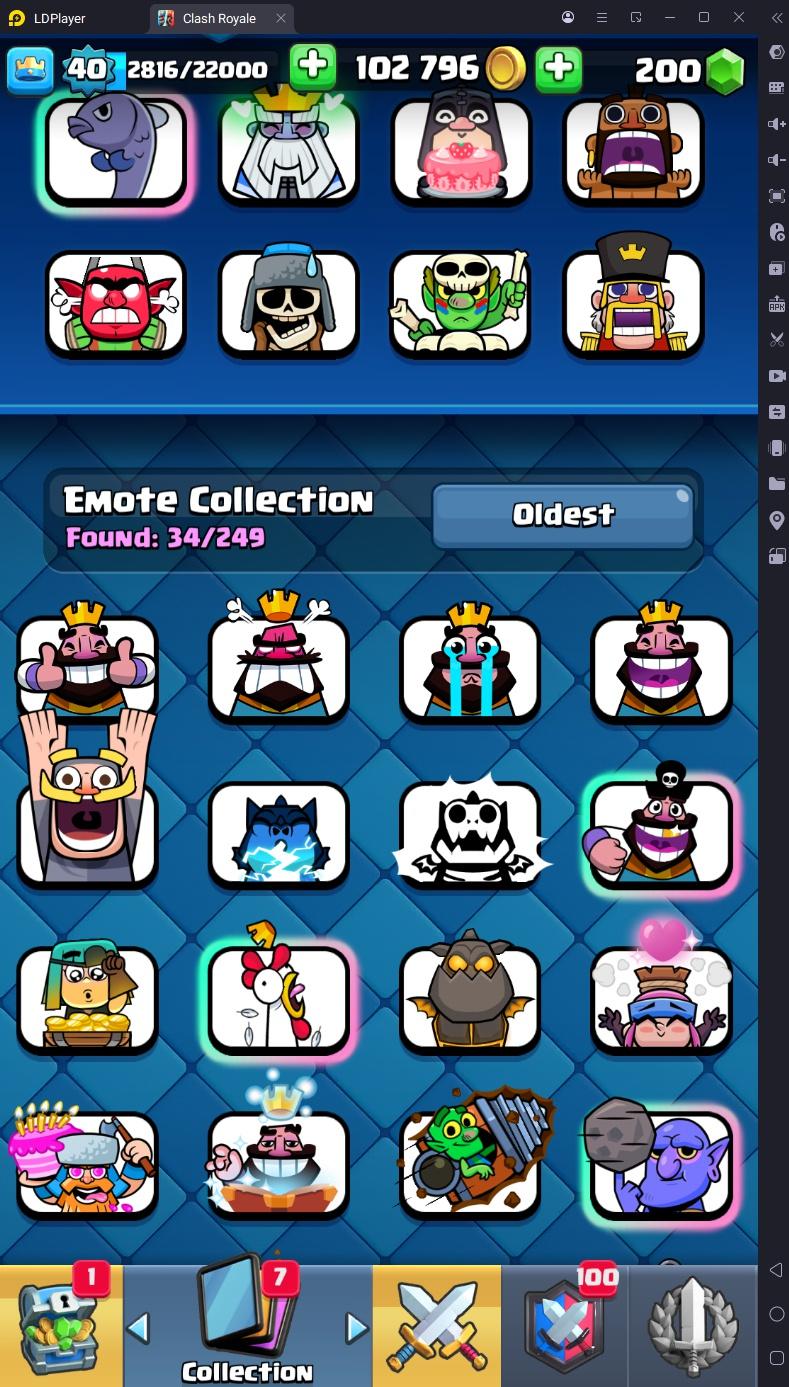Choose the goblin holding a rock emote
Viewport: 789px width, 1387px height.
click(661, 1164)
